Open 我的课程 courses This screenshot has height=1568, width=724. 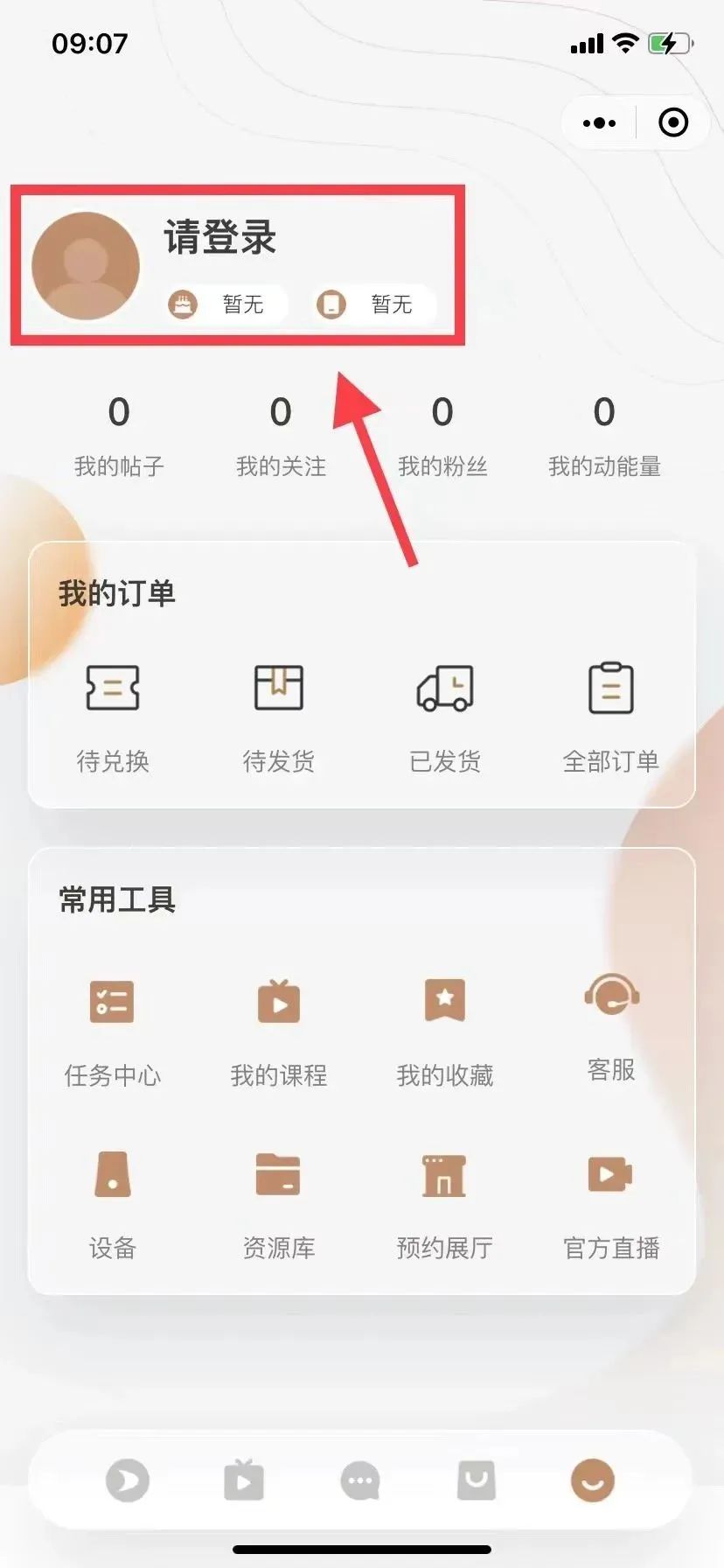(279, 1031)
